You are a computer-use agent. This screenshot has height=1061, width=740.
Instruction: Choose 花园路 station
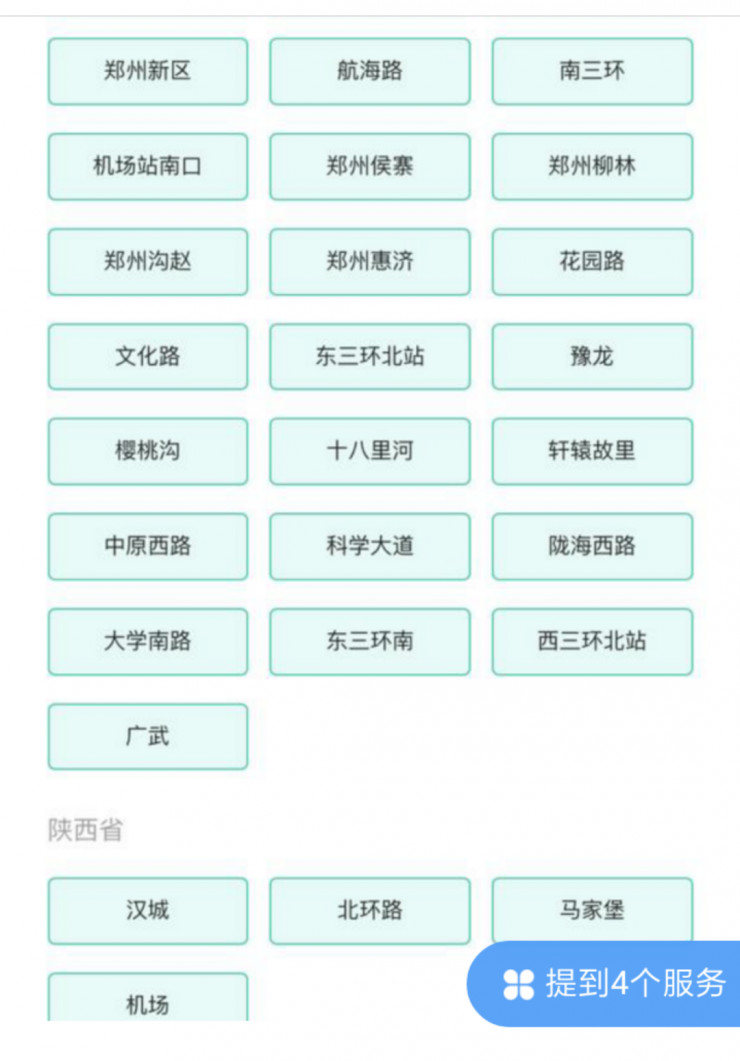(x=592, y=261)
